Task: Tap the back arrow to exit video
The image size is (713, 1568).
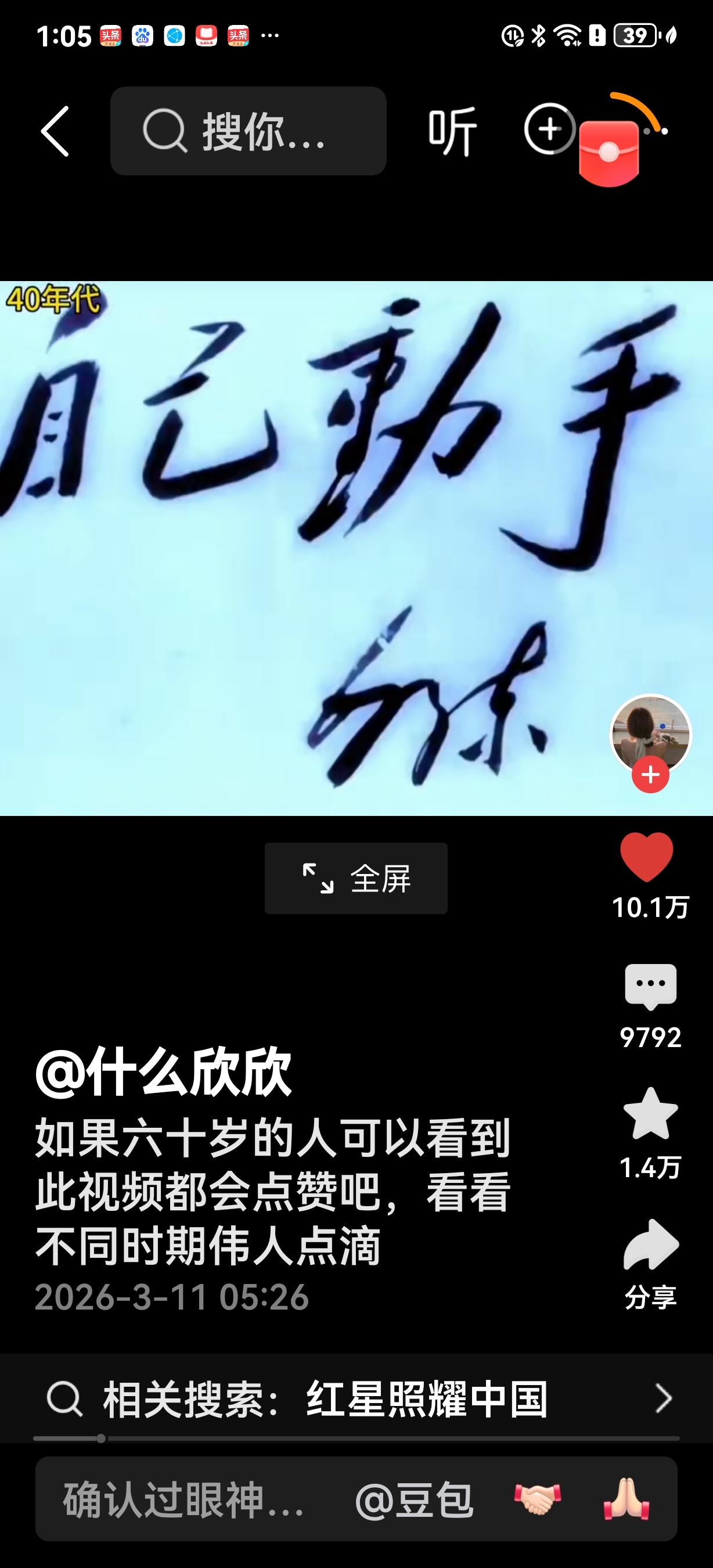Action: coord(55,132)
